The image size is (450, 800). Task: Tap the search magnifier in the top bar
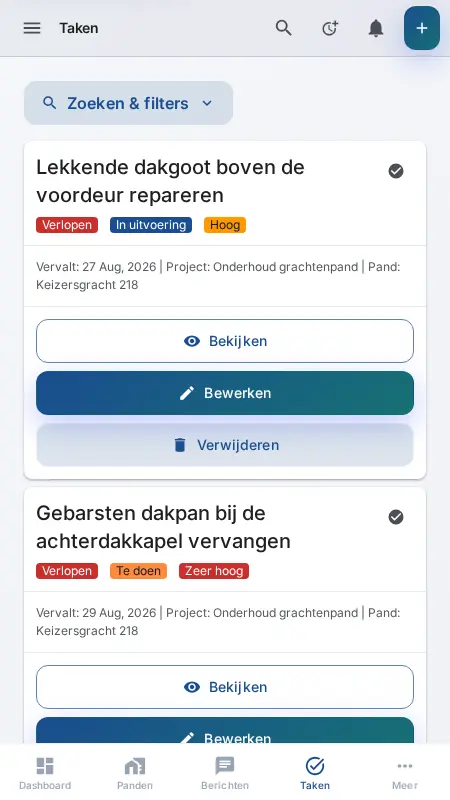284,28
